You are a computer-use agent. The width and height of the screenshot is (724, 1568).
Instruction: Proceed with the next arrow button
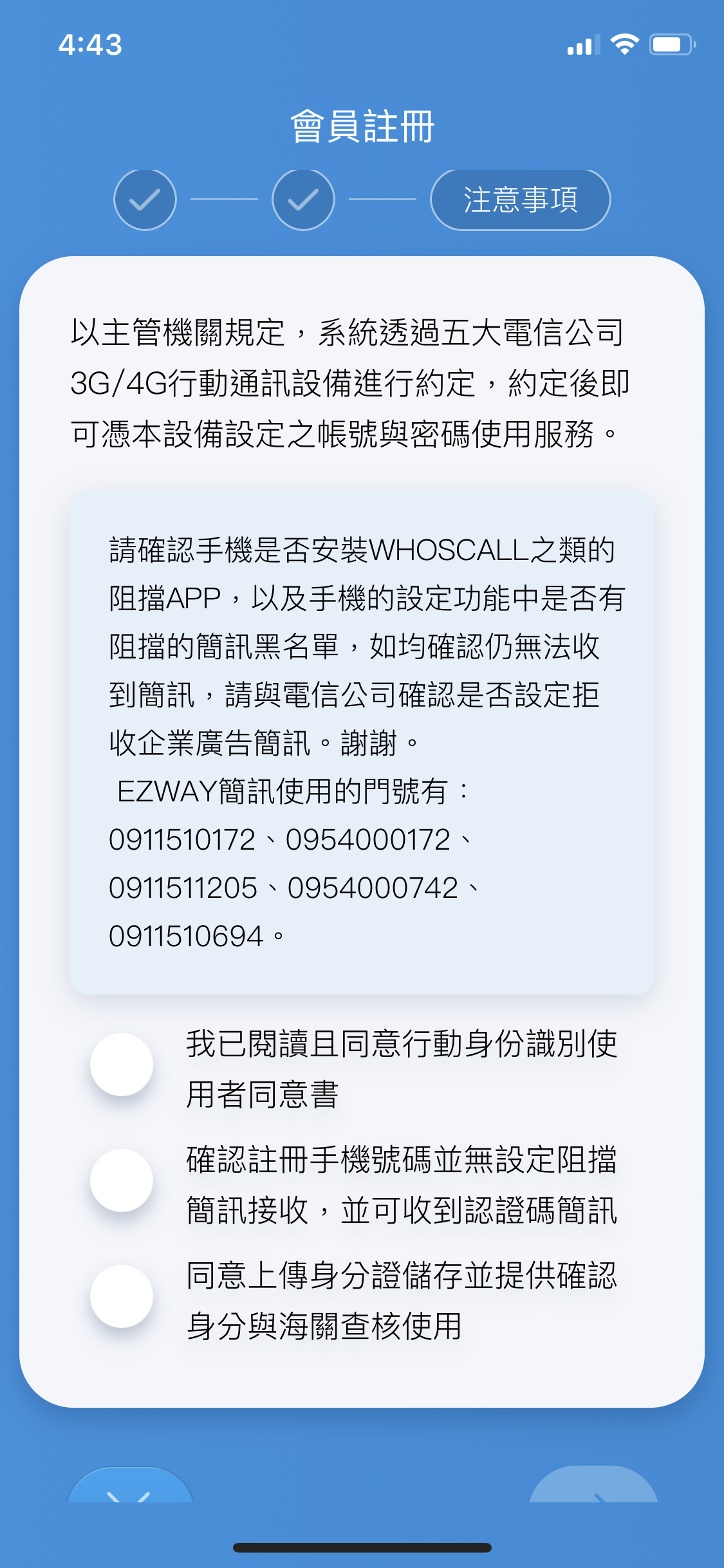593,1488
